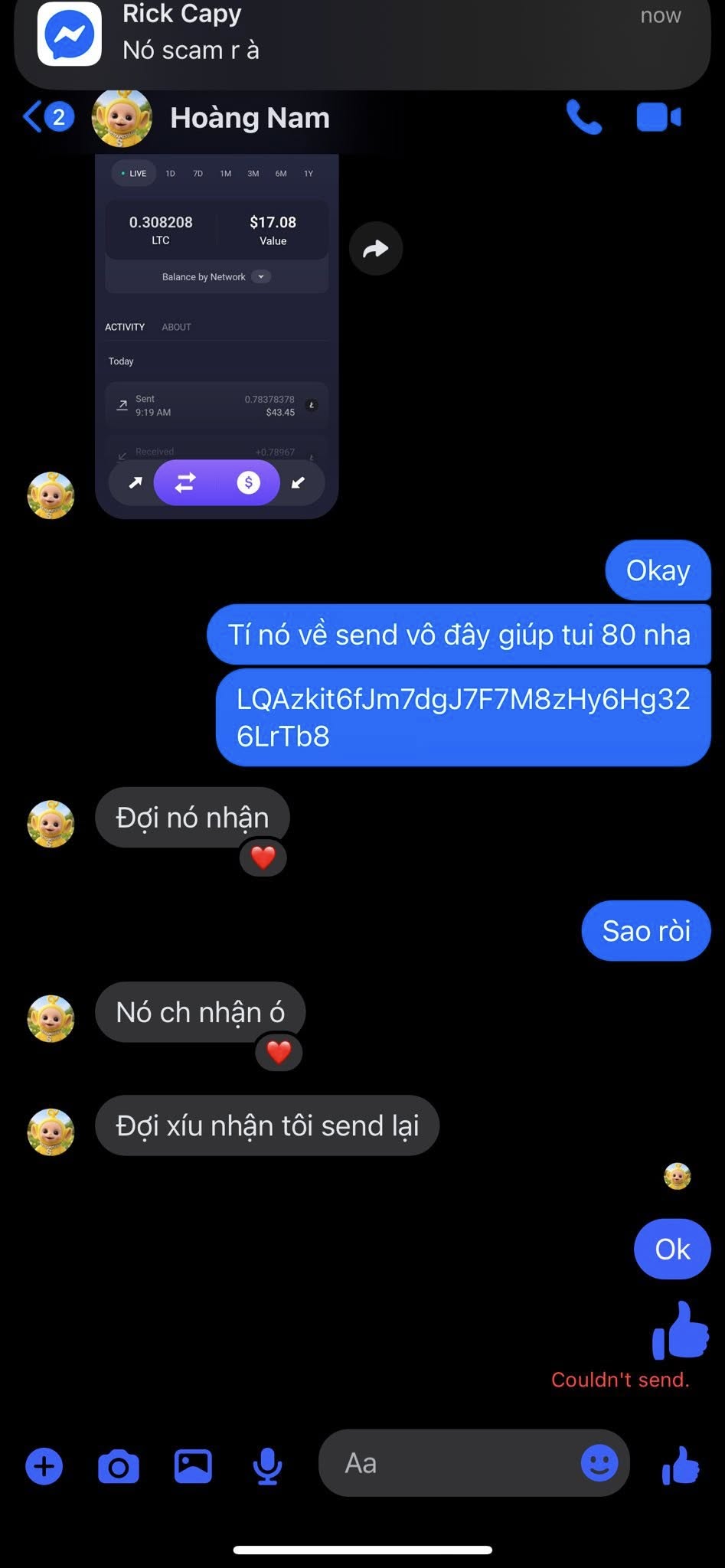
Task: Open the camera to take a photo
Action: (119, 1466)
